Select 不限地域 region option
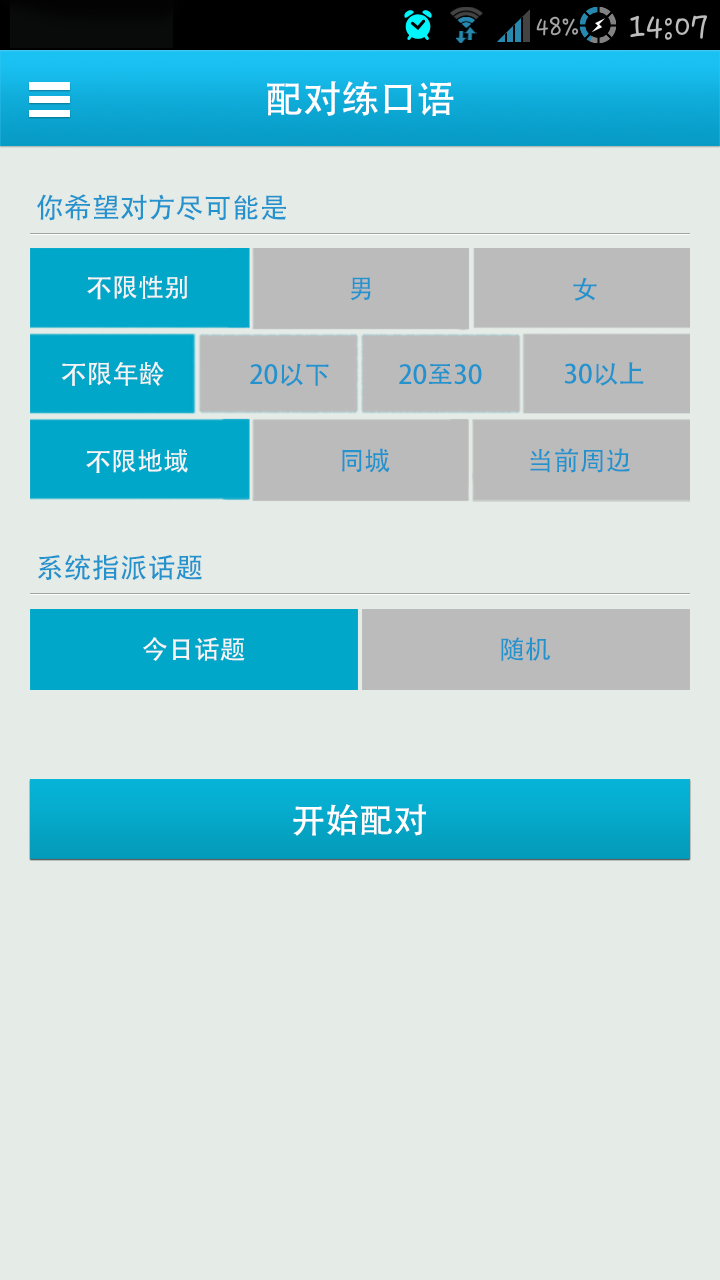Viewport: 720px width, 1280px height. click(x=139, y=460)
